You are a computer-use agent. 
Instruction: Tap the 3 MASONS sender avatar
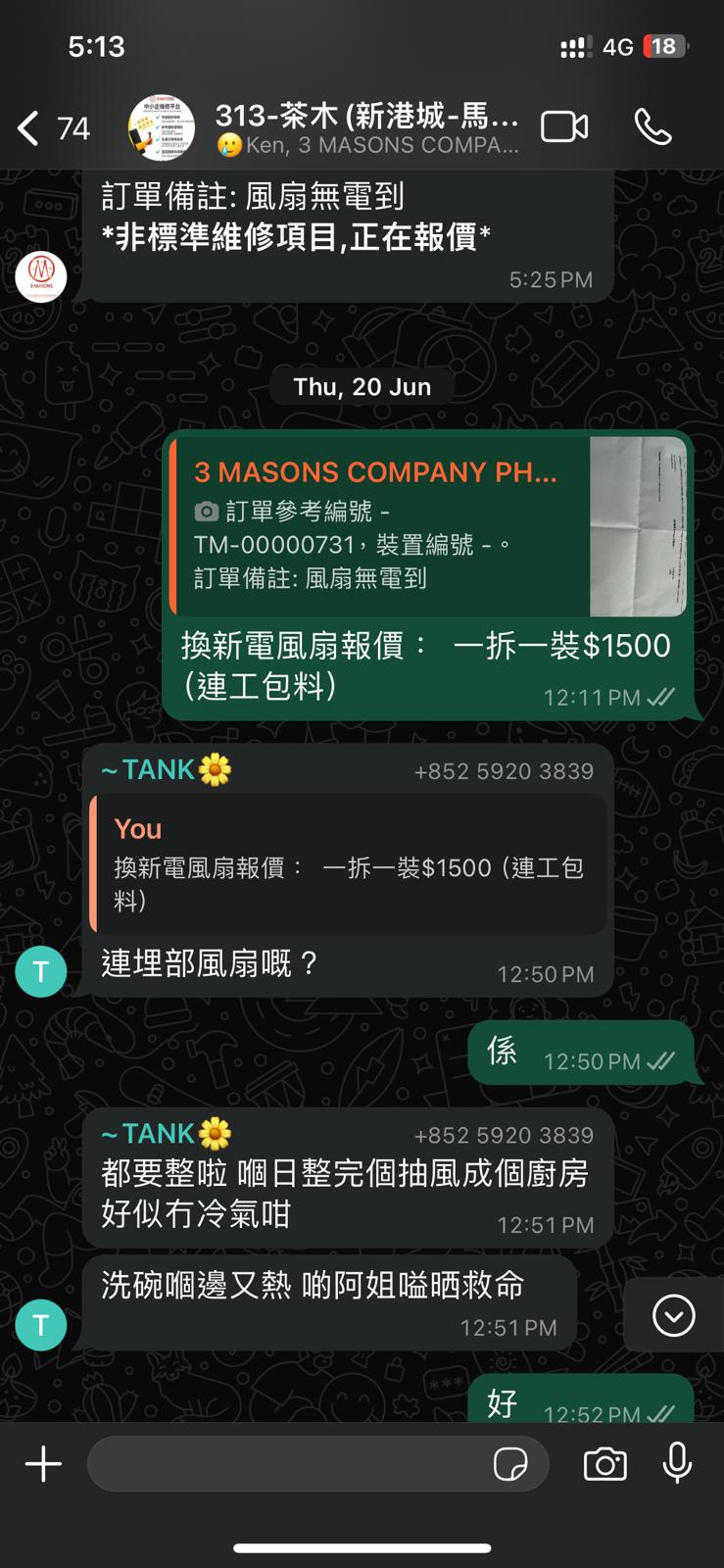coord(41,275)
